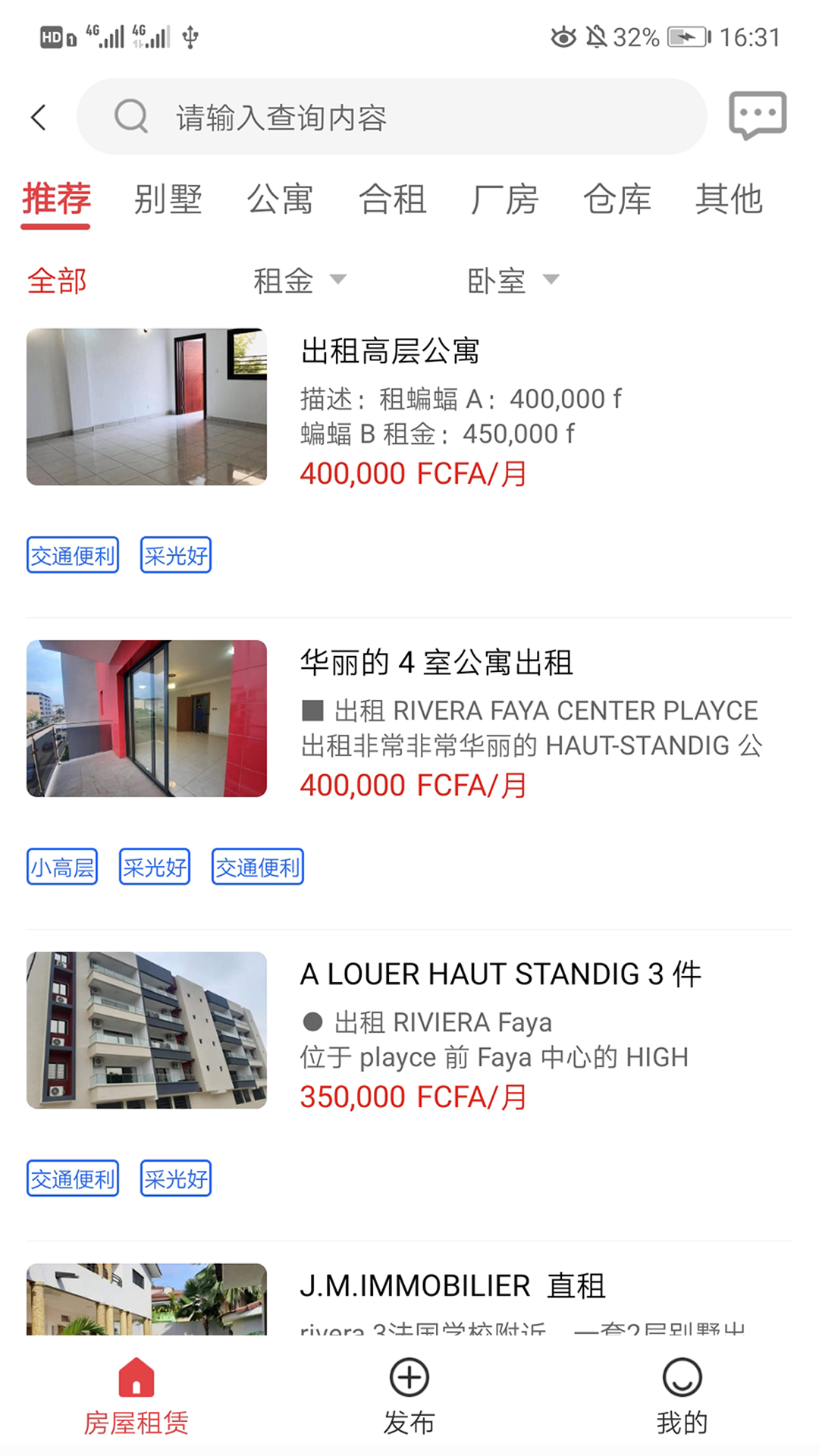The width and height of the screenshot is (819, 1456).
Task: Tap 发布 to post a listing
Action: coord(409,1397)
